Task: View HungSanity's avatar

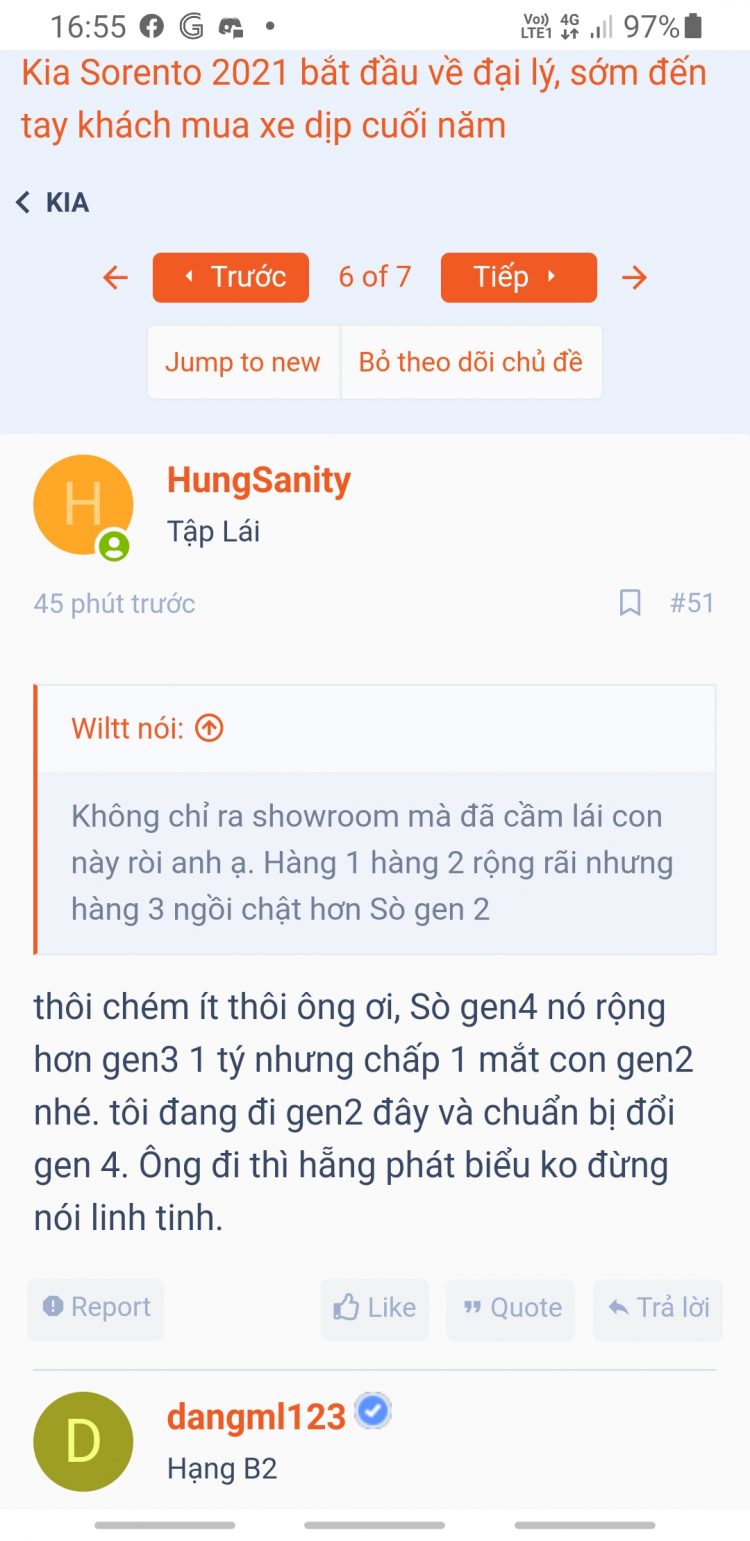Action: point(83,505)
